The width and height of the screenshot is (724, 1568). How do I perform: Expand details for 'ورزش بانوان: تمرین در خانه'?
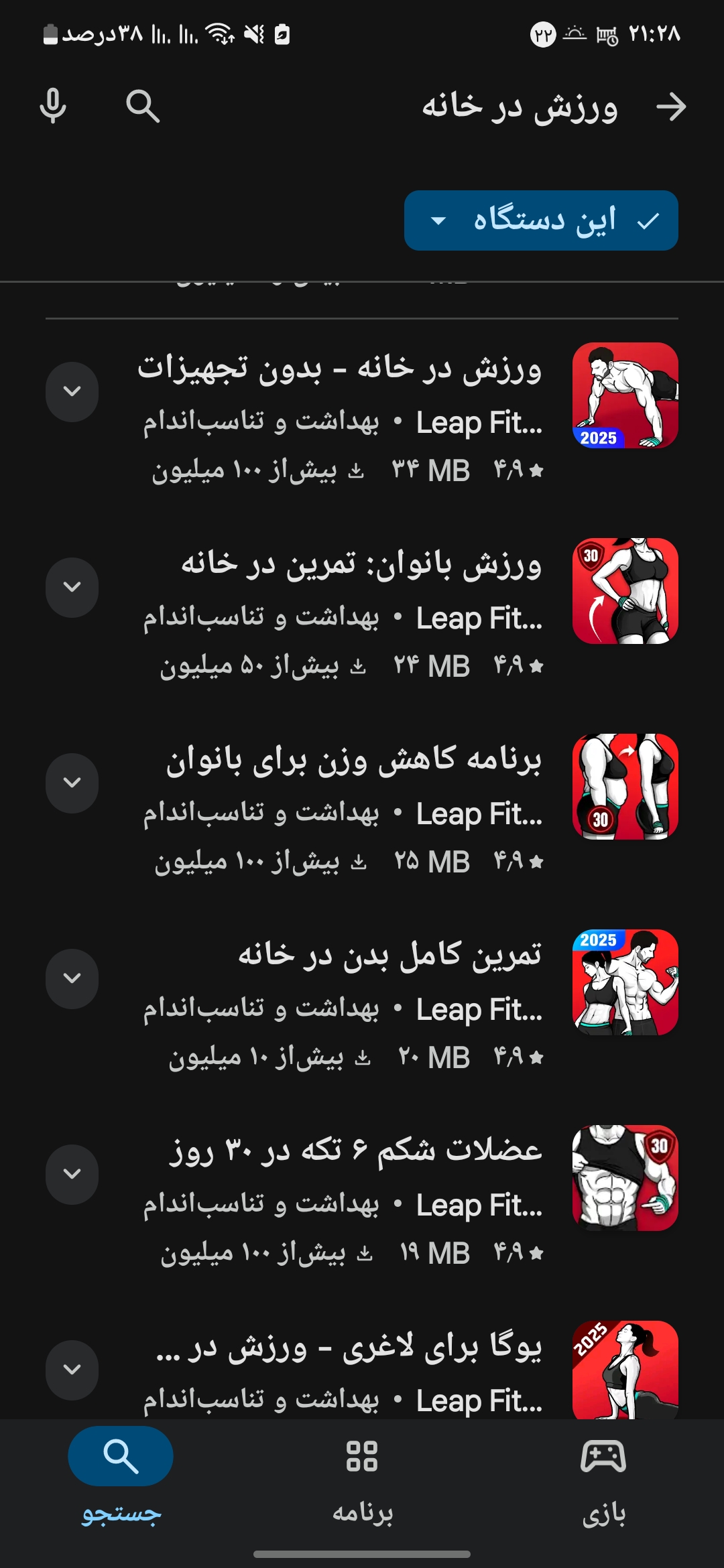72,588
